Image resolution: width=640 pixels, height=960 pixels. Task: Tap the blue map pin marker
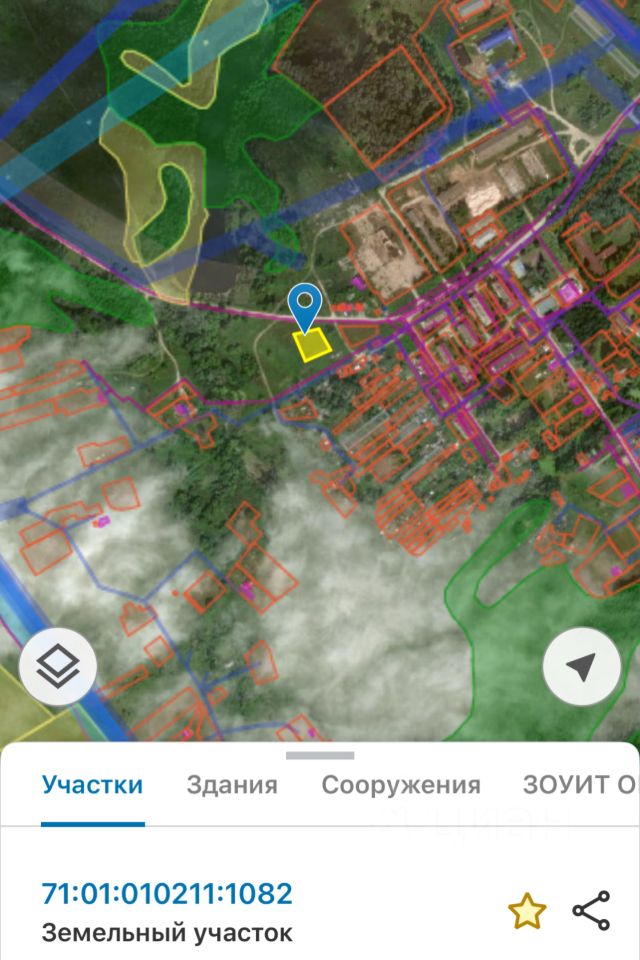tap(304, 304)
